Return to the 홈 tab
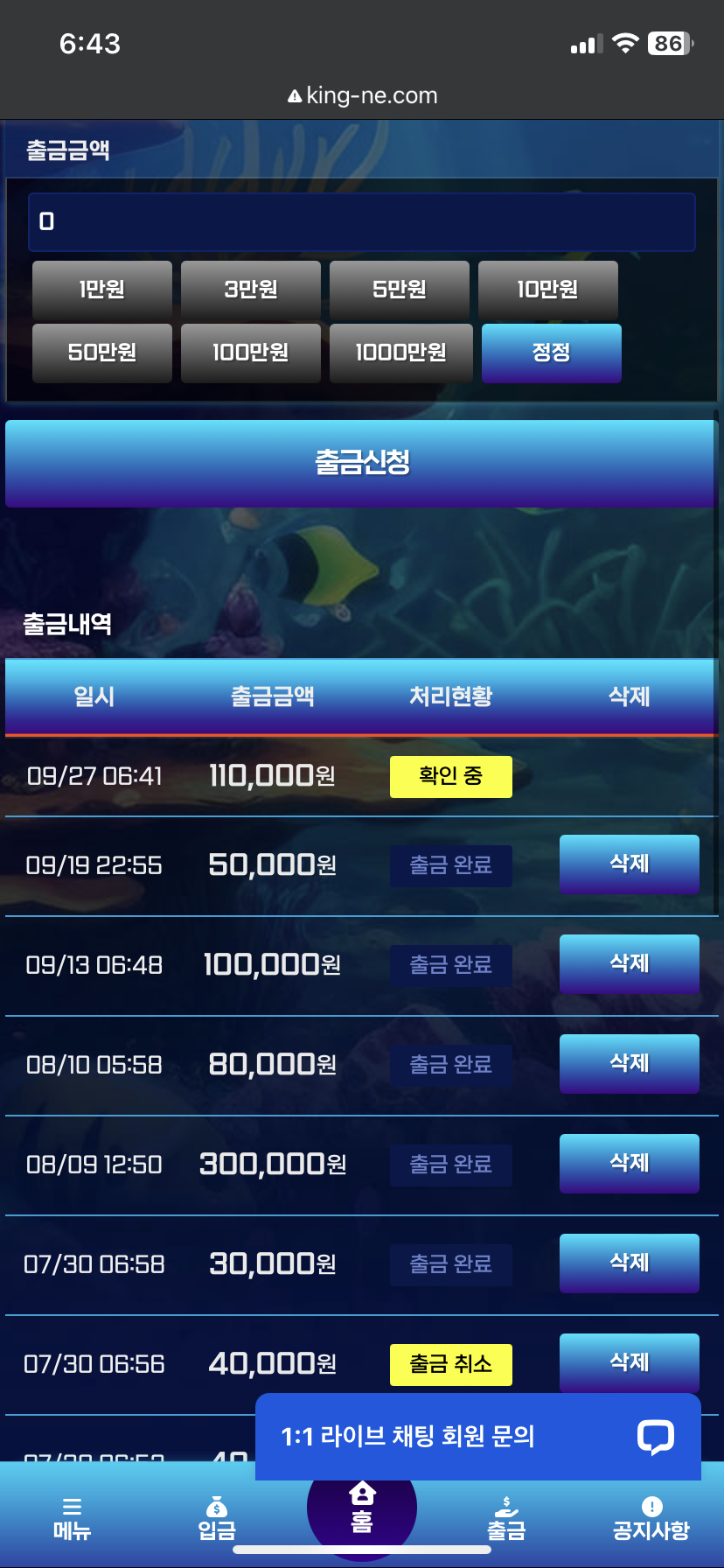The height and width of the screenshot is (1568, 724). point(362,1507)
